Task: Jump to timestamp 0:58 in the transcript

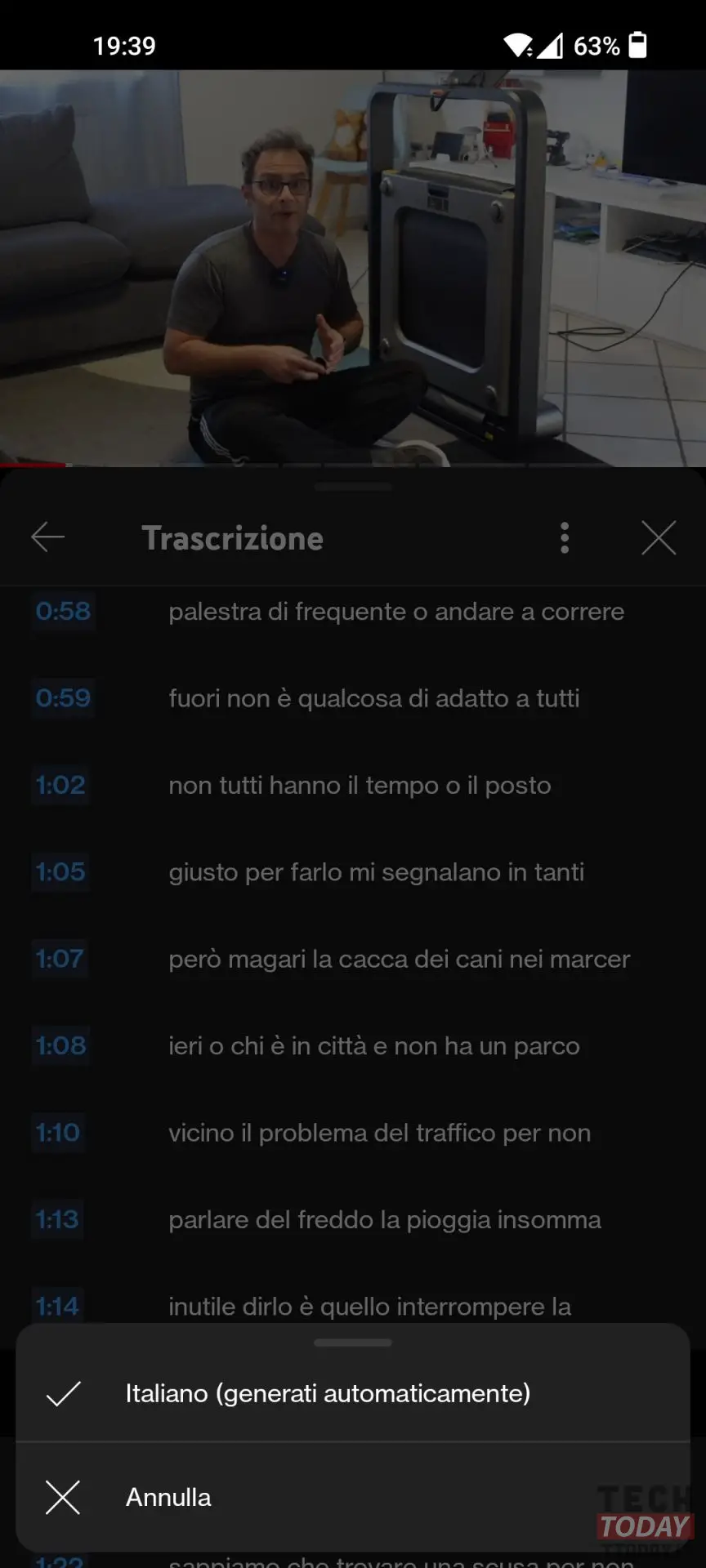Action: (63, 611)
